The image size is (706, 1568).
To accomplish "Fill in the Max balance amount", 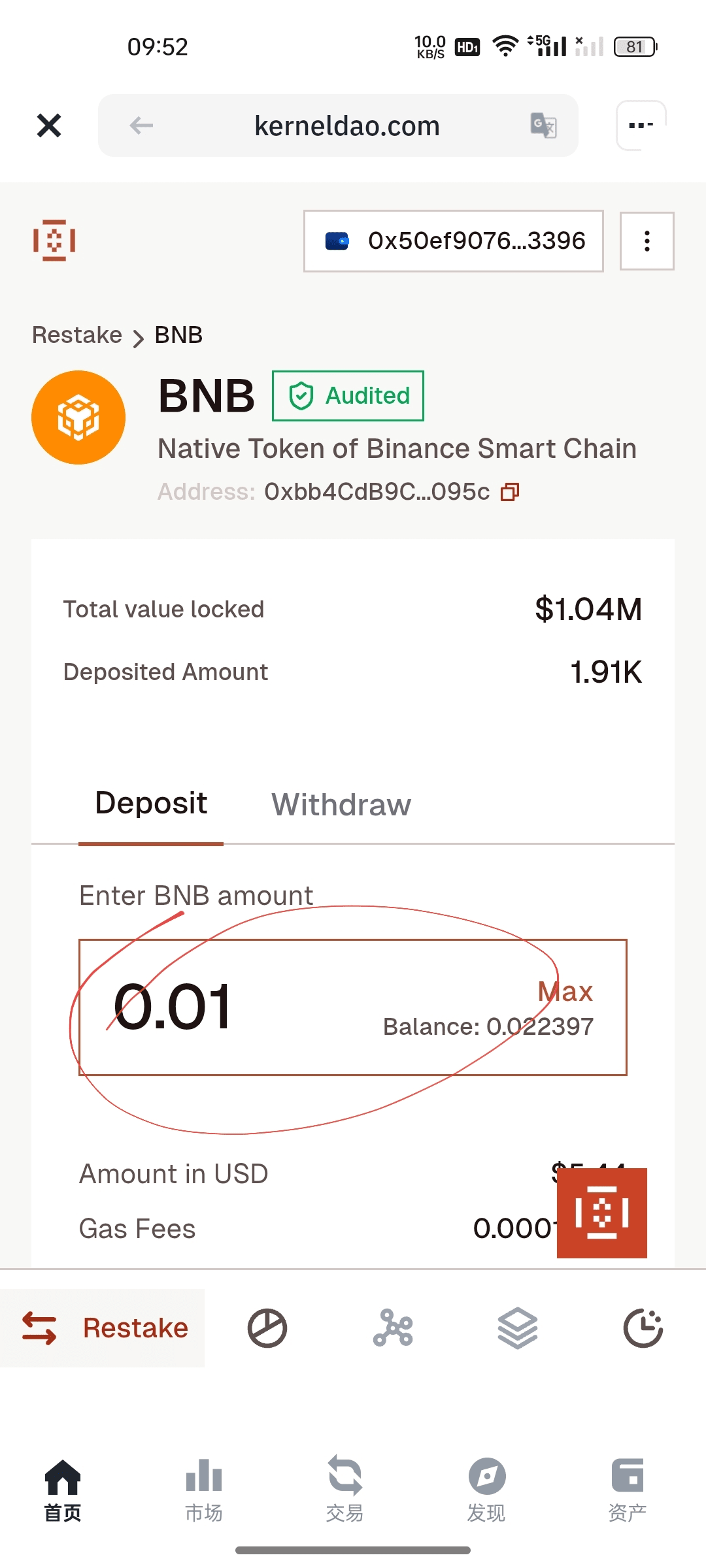I will point(565,992).
